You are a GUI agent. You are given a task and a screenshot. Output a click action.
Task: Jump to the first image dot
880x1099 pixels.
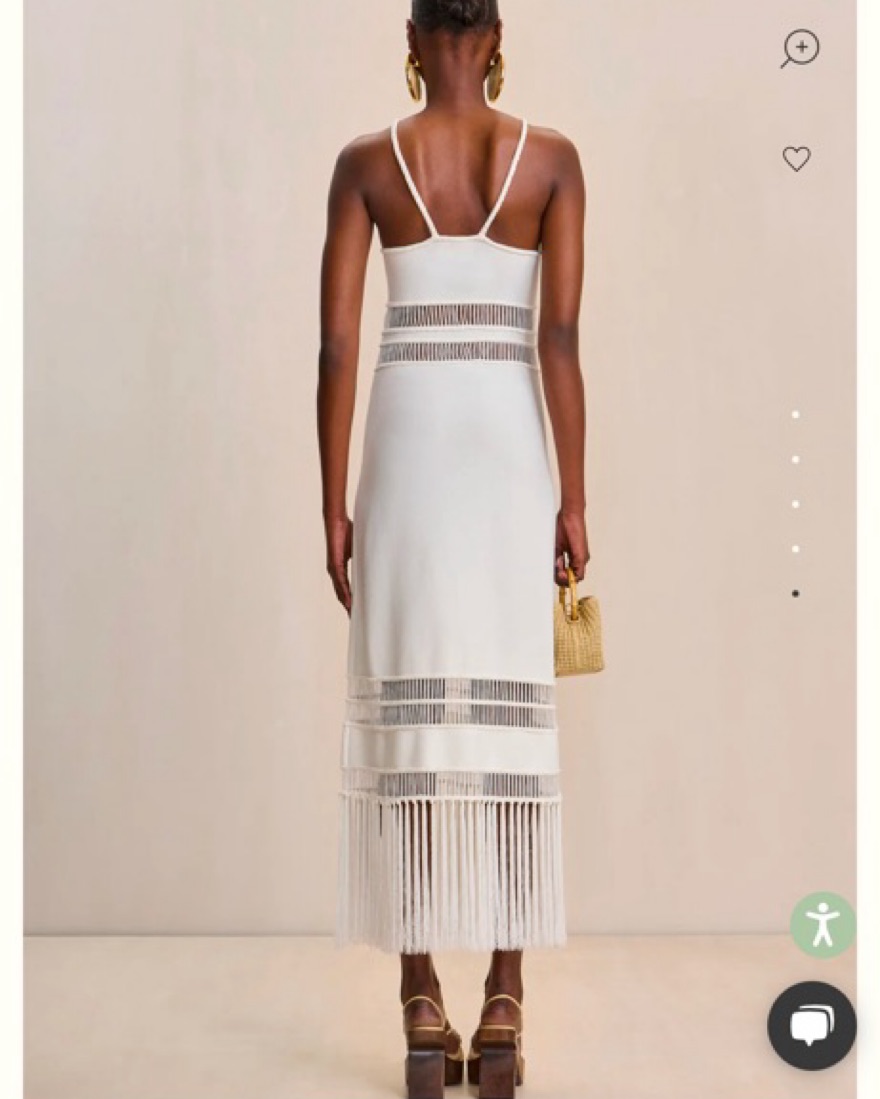pos(796,414)
